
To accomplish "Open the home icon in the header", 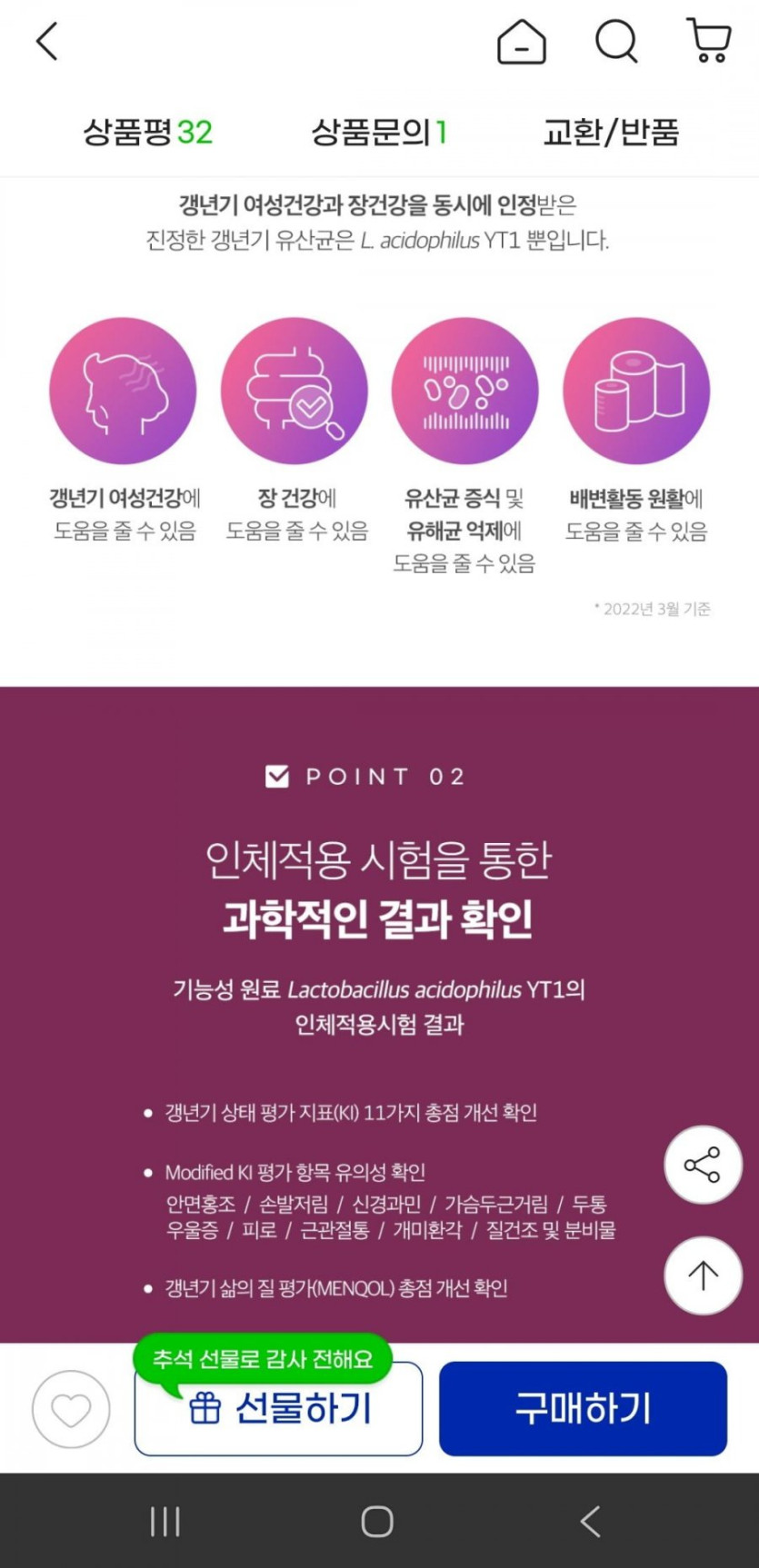I will pos(522,42).
